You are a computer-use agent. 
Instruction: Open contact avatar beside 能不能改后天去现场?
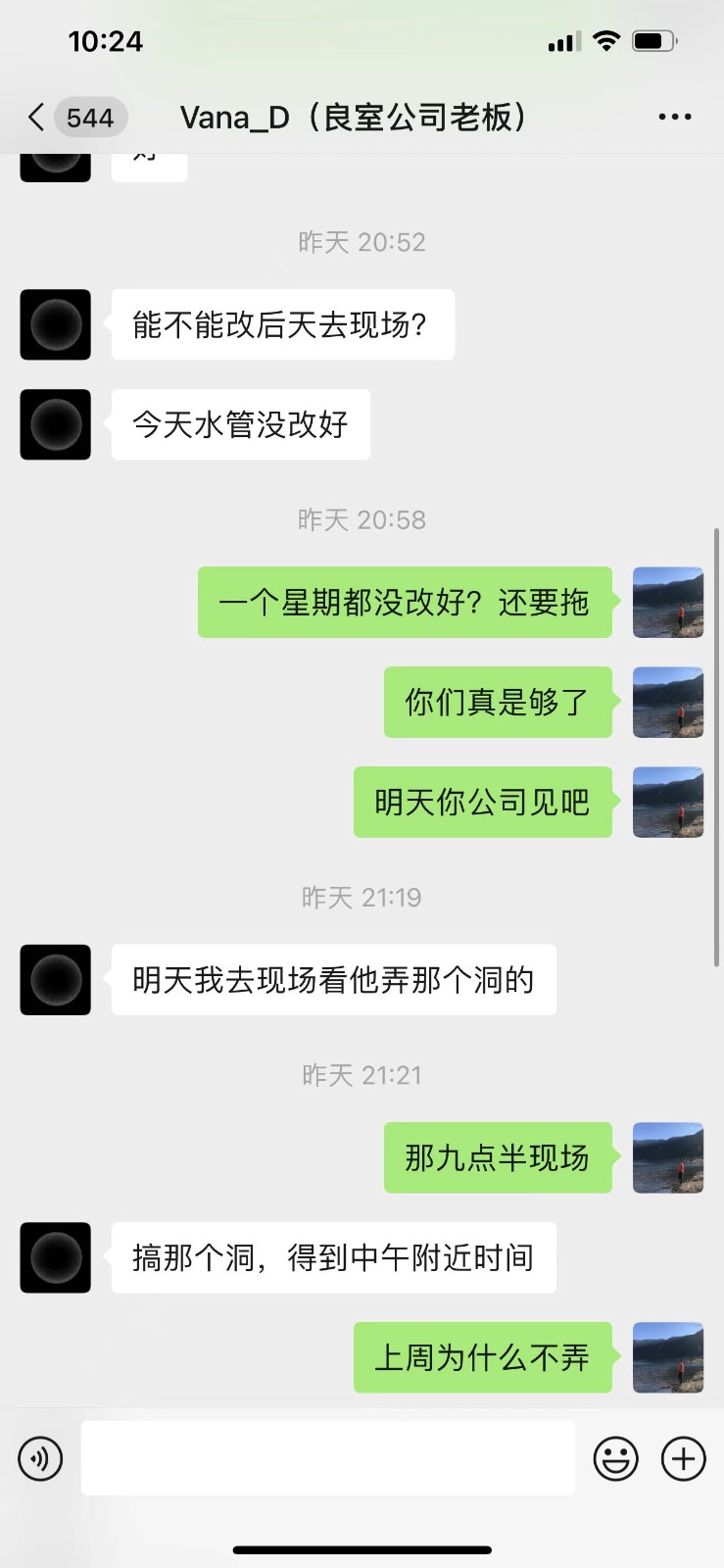56,324
